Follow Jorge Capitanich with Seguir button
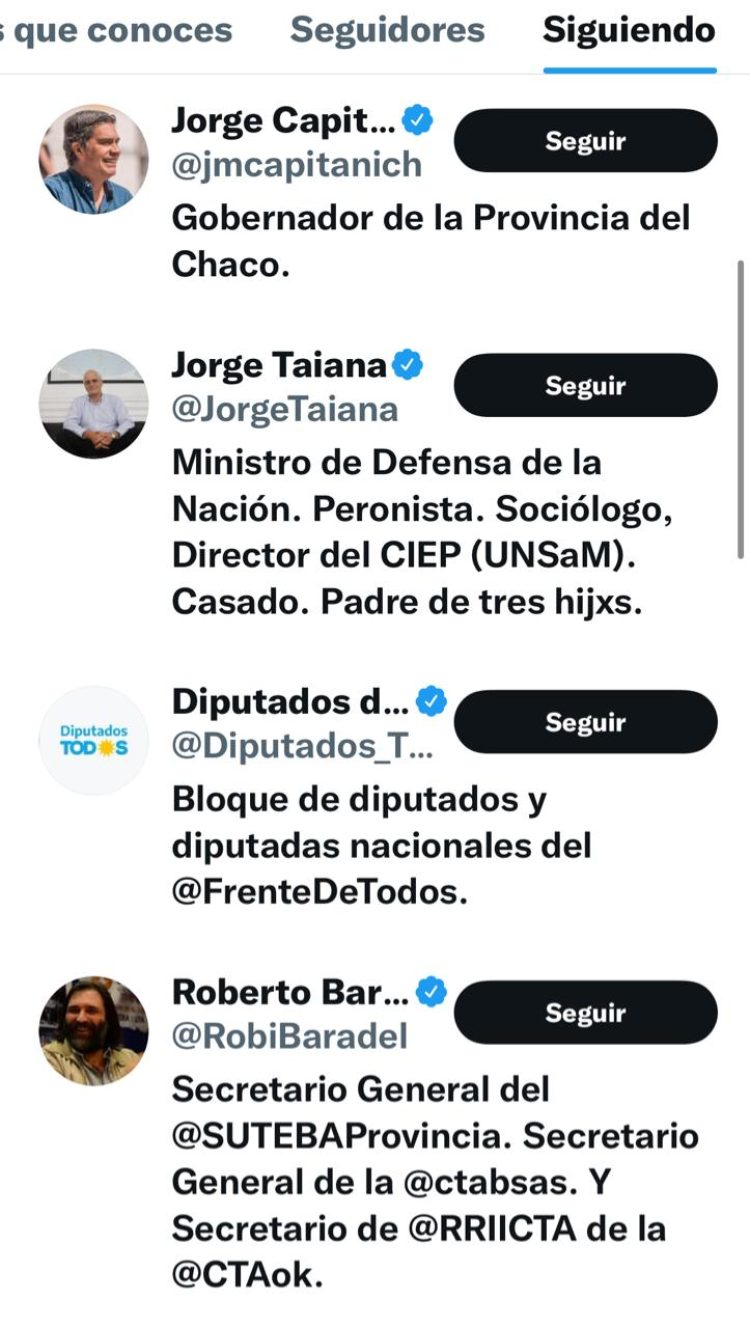The width and height of the screenshot is (750, 1327). click(585, 141)
